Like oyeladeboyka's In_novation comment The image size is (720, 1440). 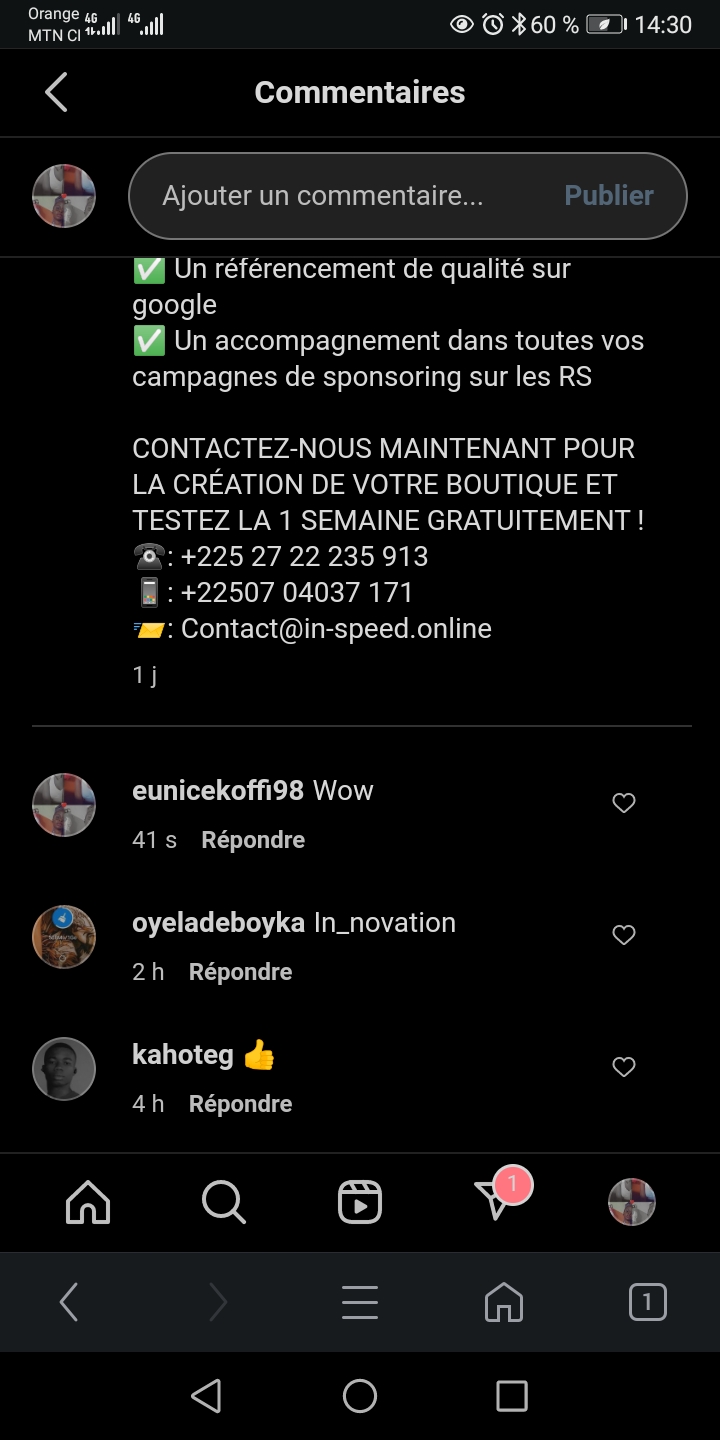(624, 935)
